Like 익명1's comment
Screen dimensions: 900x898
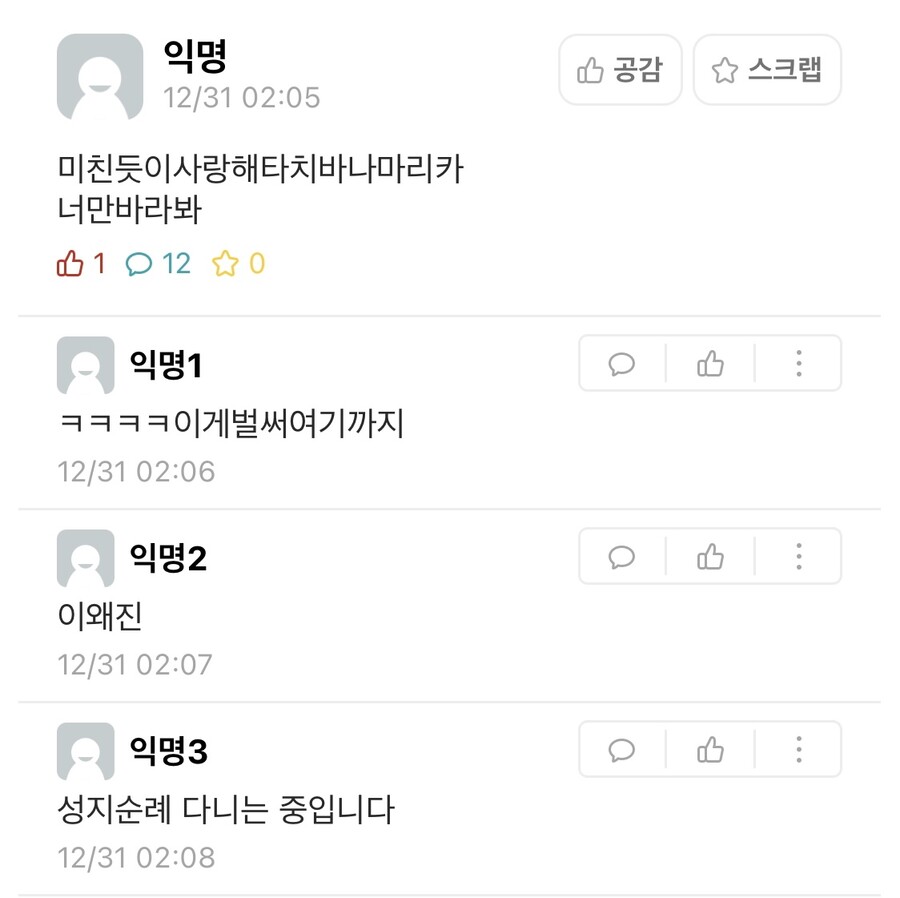coord(710,364)
